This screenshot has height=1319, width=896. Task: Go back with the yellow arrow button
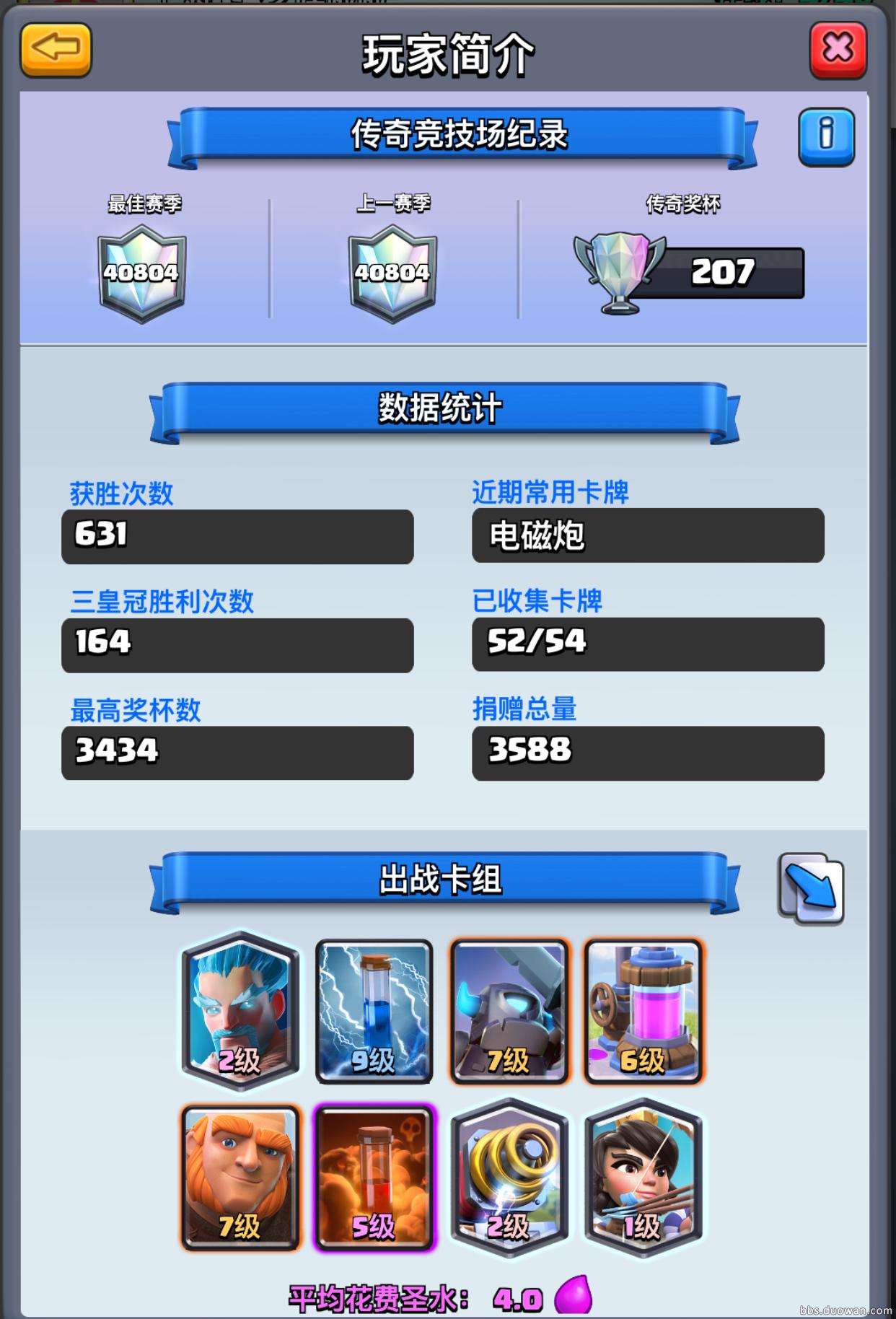pyautogui.click(x=56, y=50)
